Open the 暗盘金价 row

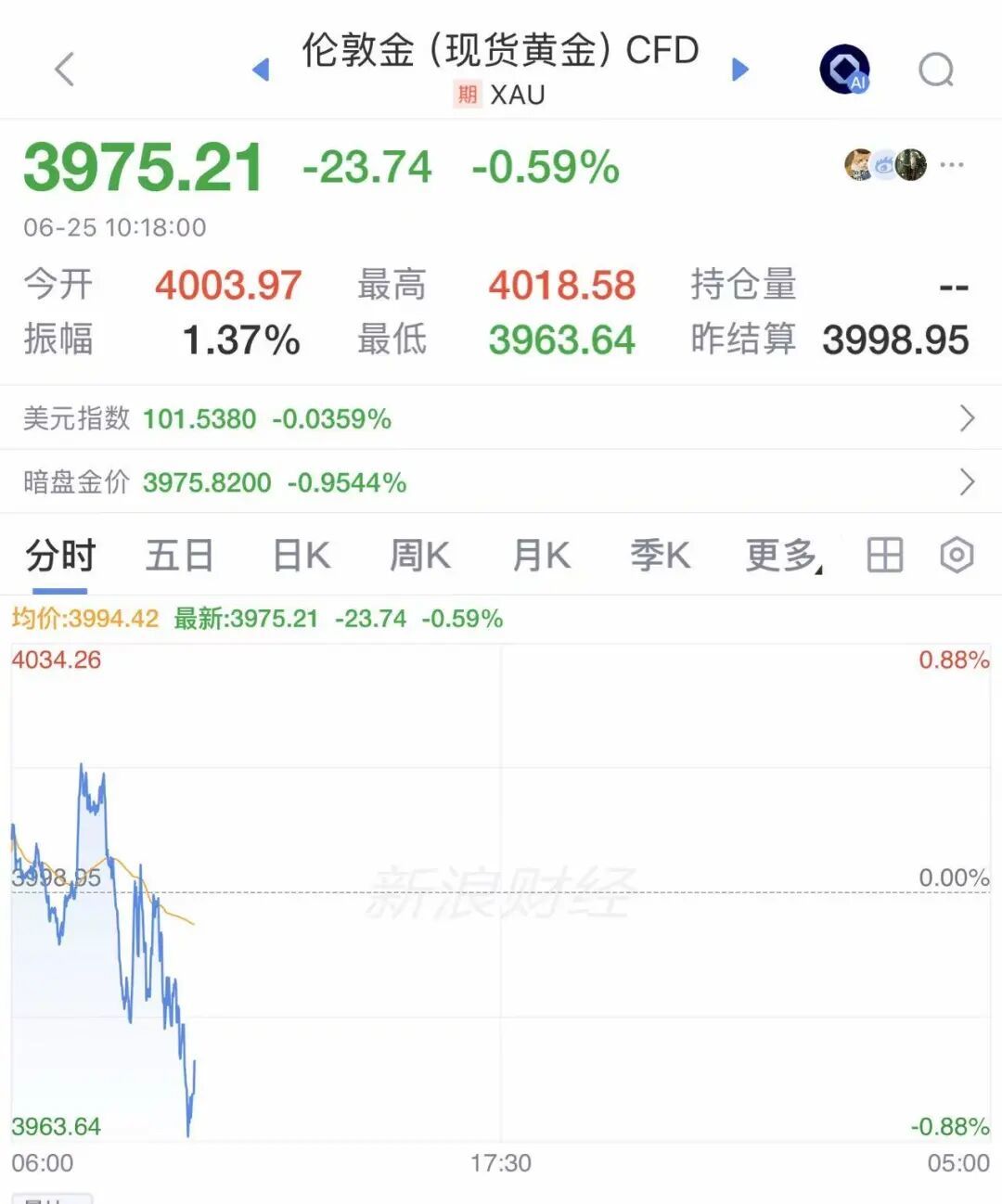501,482
